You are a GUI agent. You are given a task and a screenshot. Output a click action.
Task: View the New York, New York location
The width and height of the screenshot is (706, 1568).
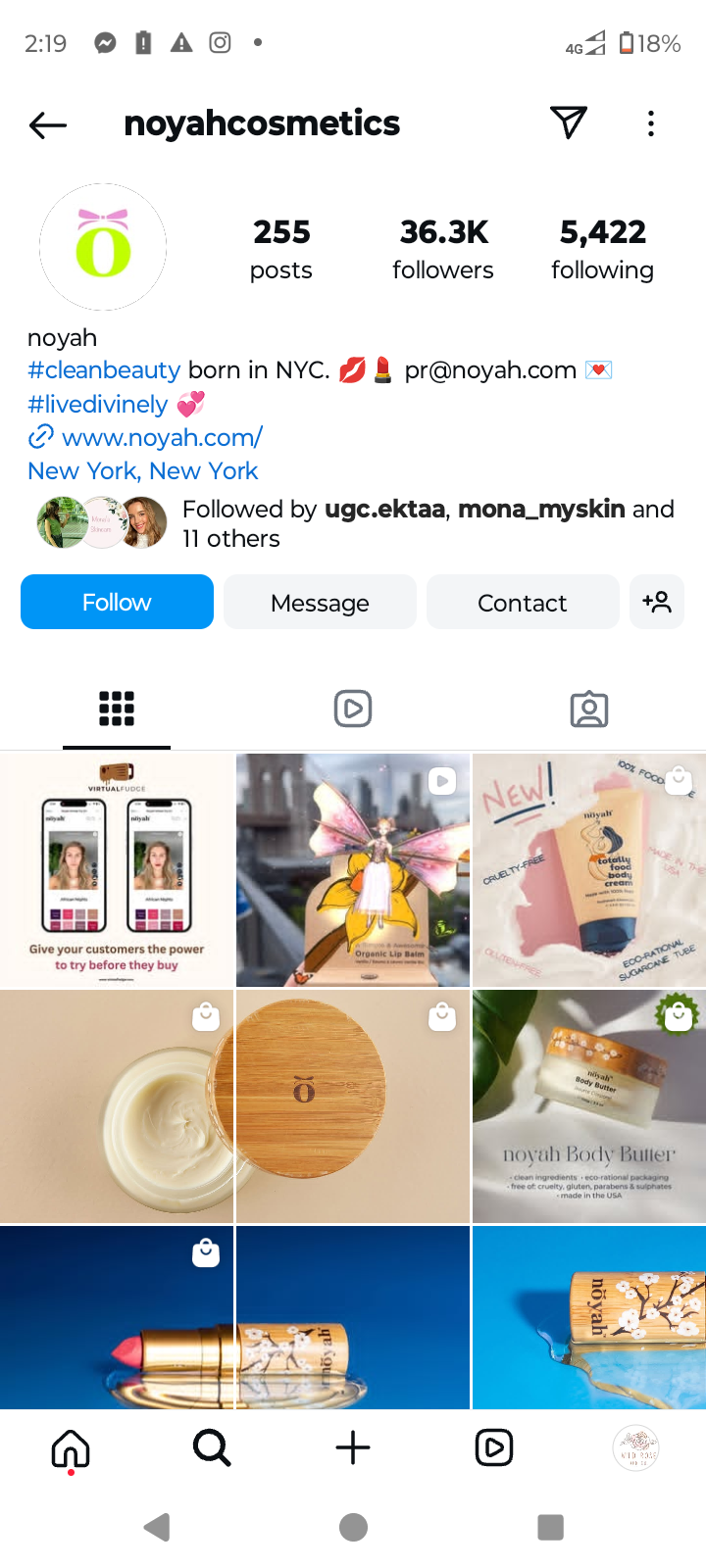tap(143, 471)
